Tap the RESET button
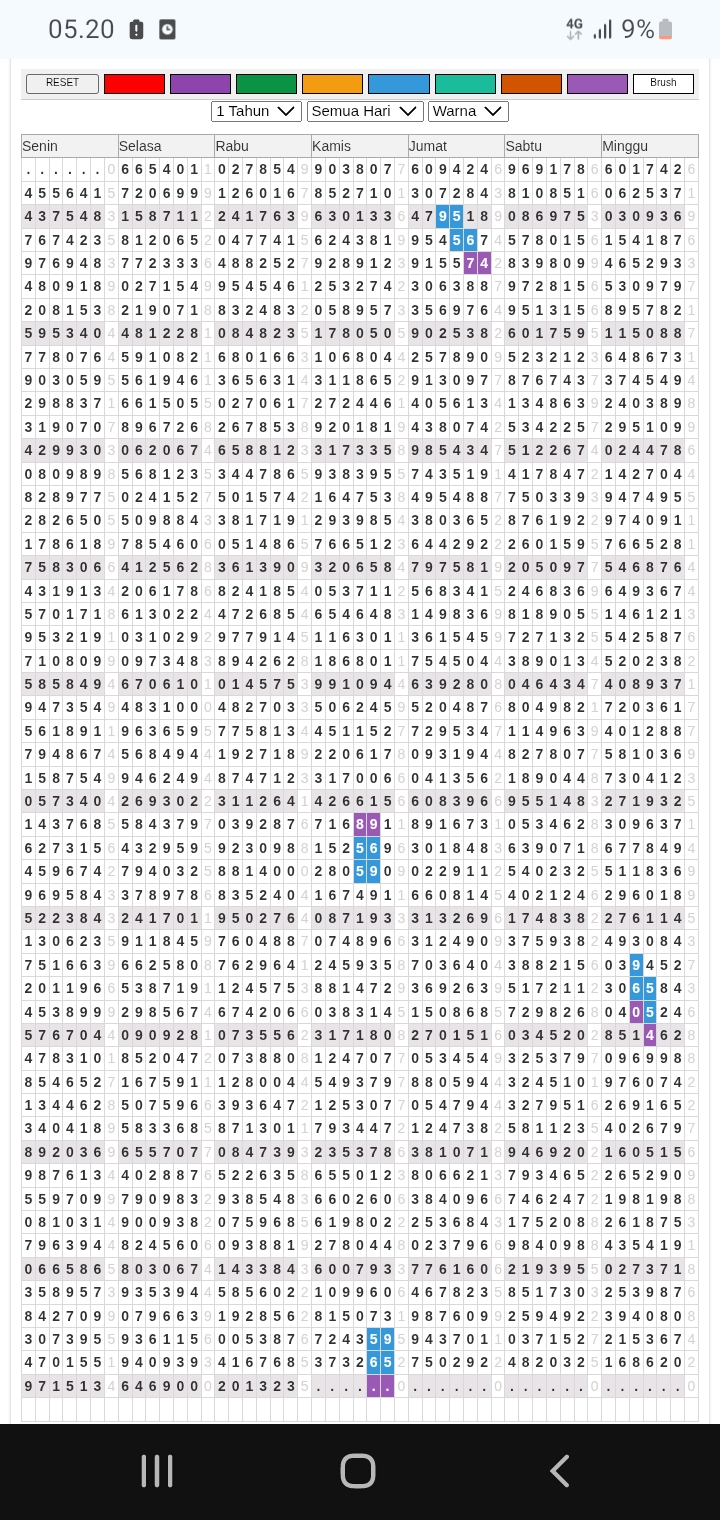The height and width of the screenshot is (1520, 720). point(62,83)
